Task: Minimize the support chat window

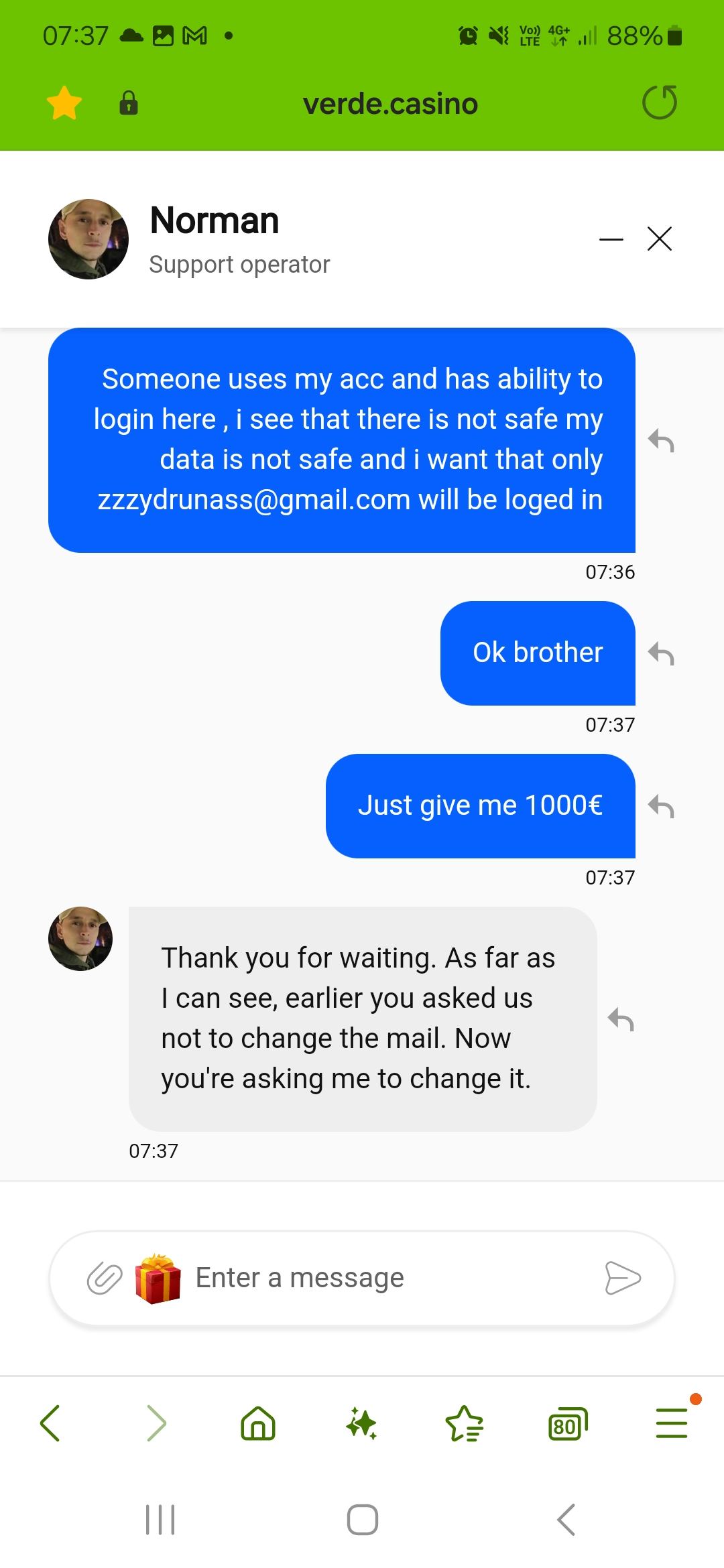Action: tap(611, 239)
